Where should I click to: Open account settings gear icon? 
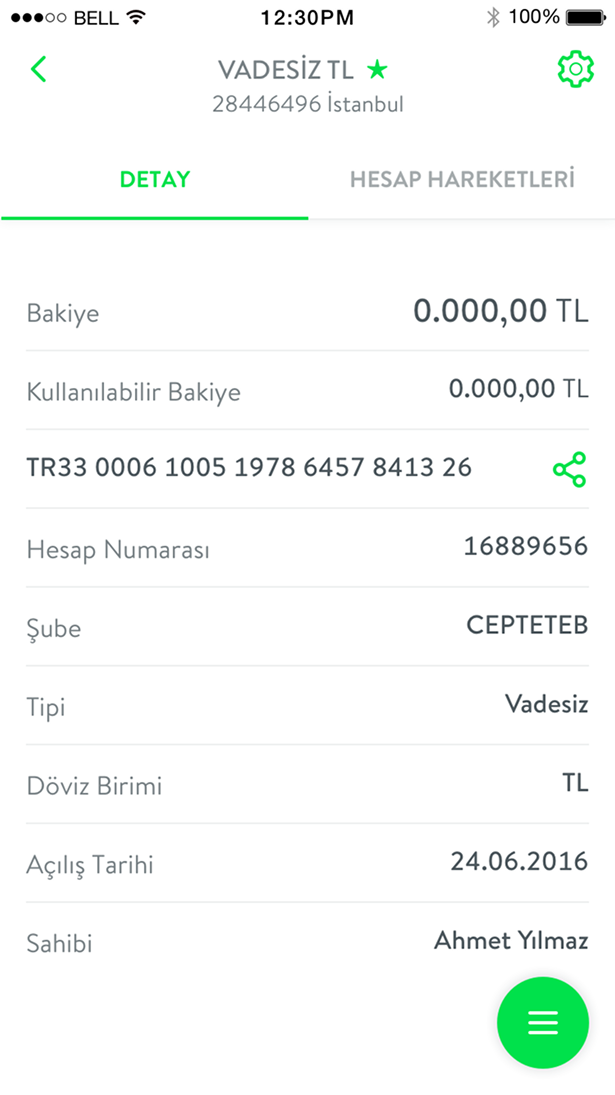[x=575, y=69]
